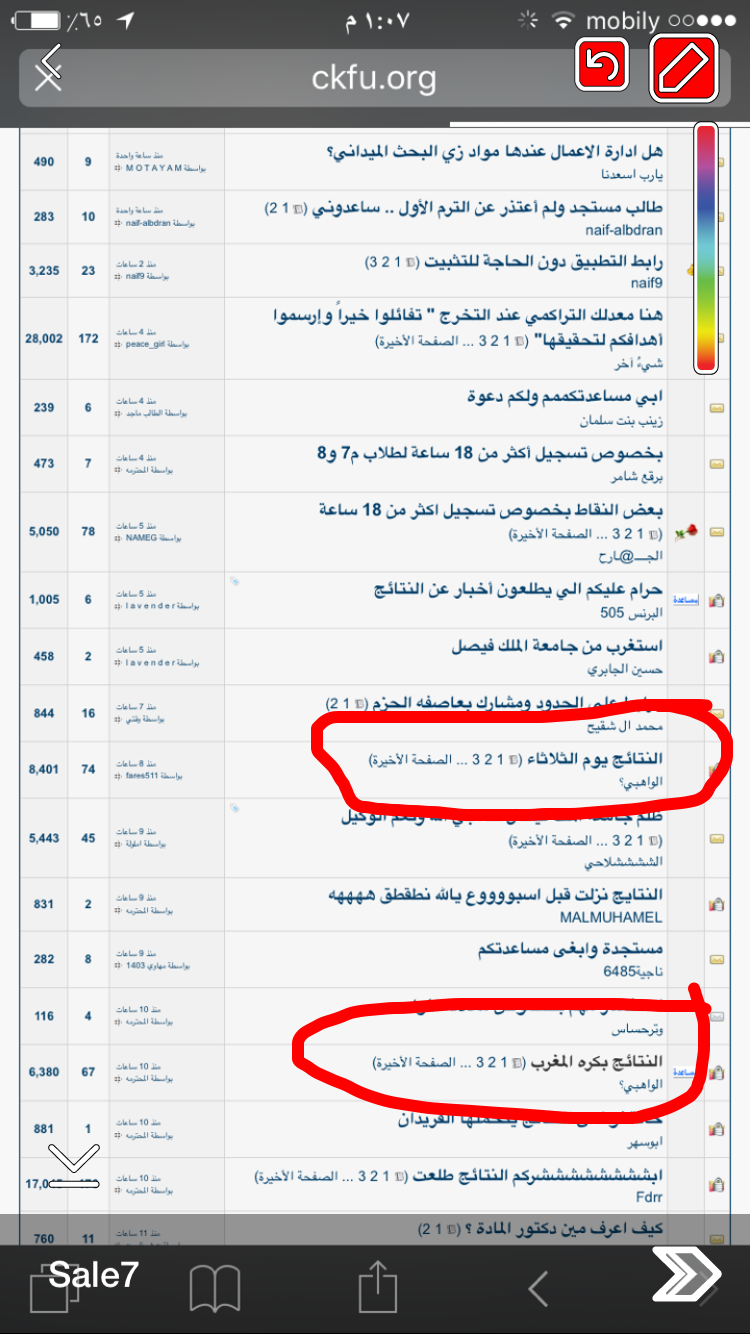
Task: Open ckfu.org address bar
Action: 374,77
